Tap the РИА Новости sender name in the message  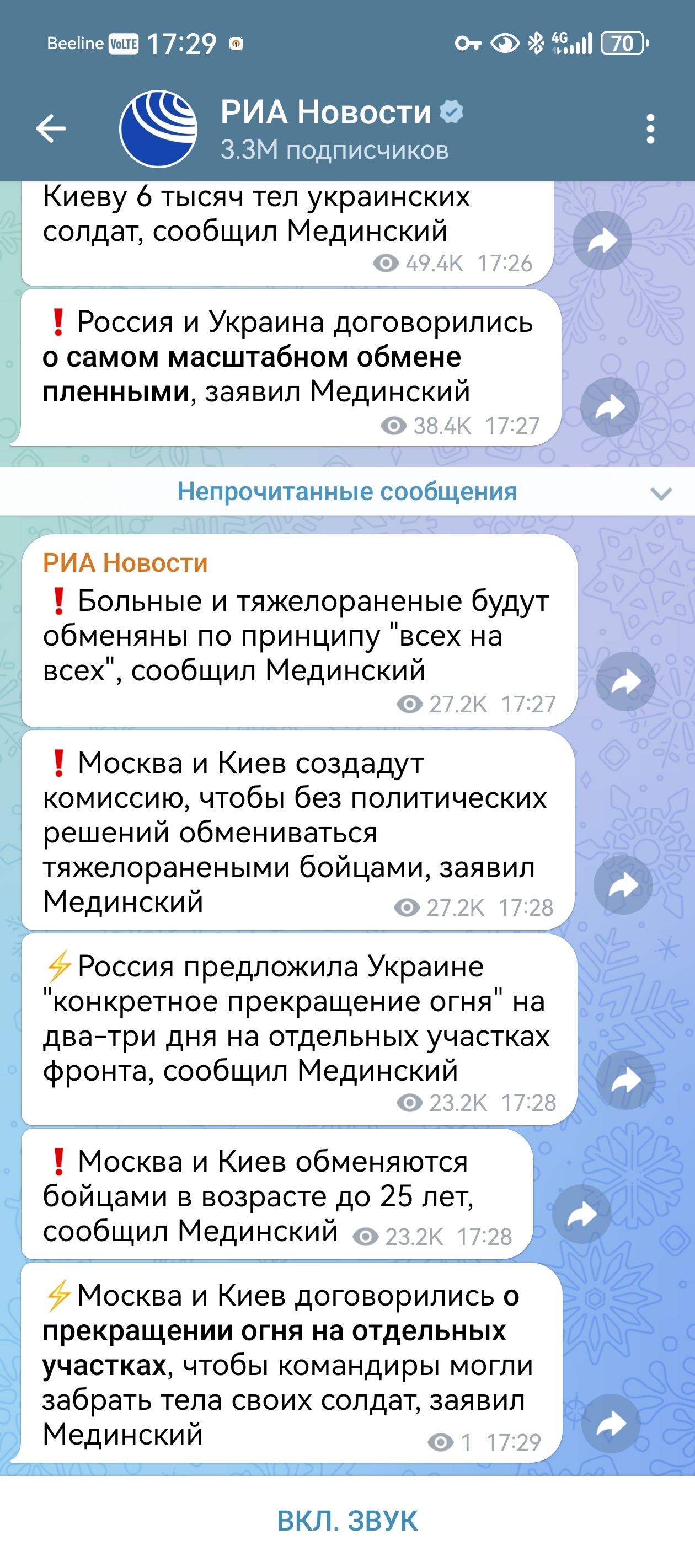(x=125, y=563)
